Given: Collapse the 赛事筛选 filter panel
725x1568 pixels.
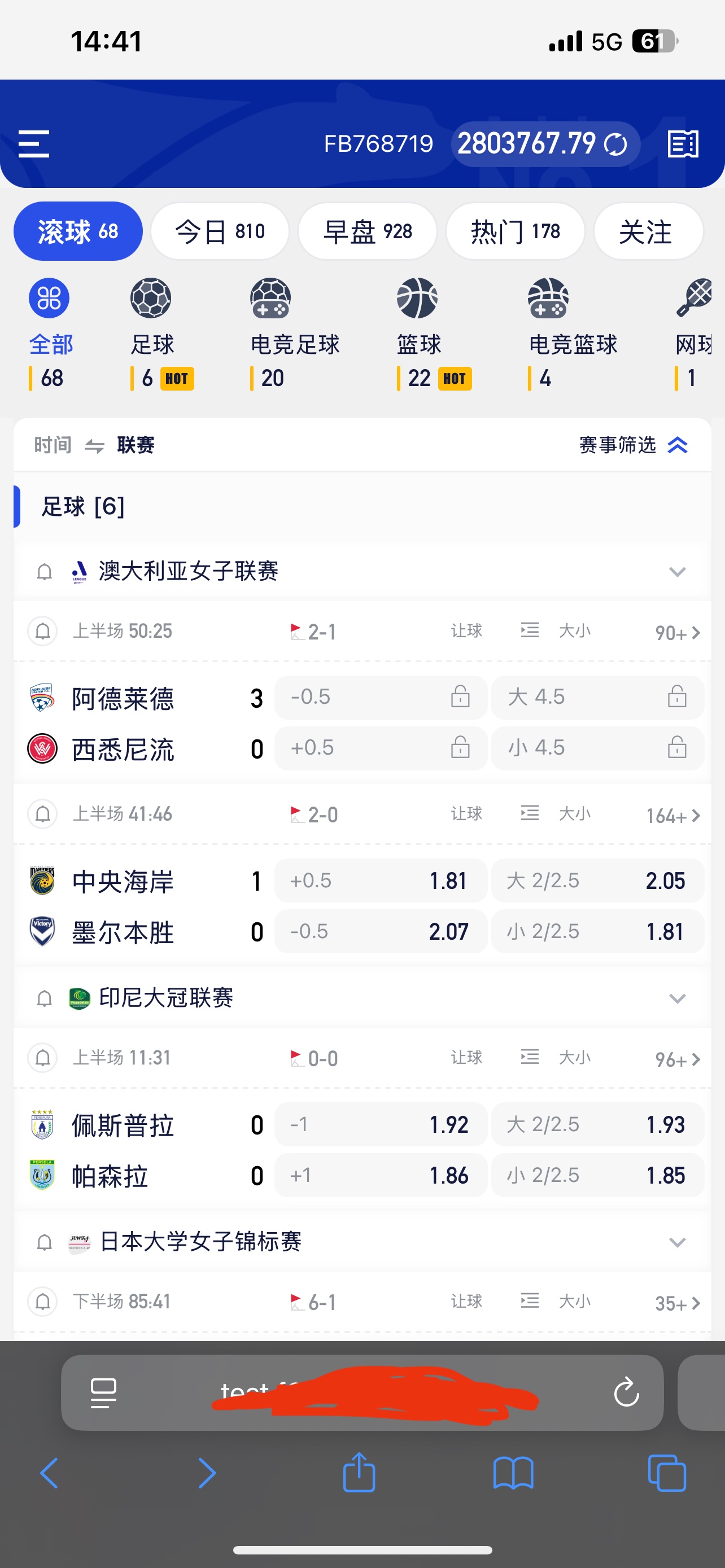Looking at the screenshot, I should [678, 445].
